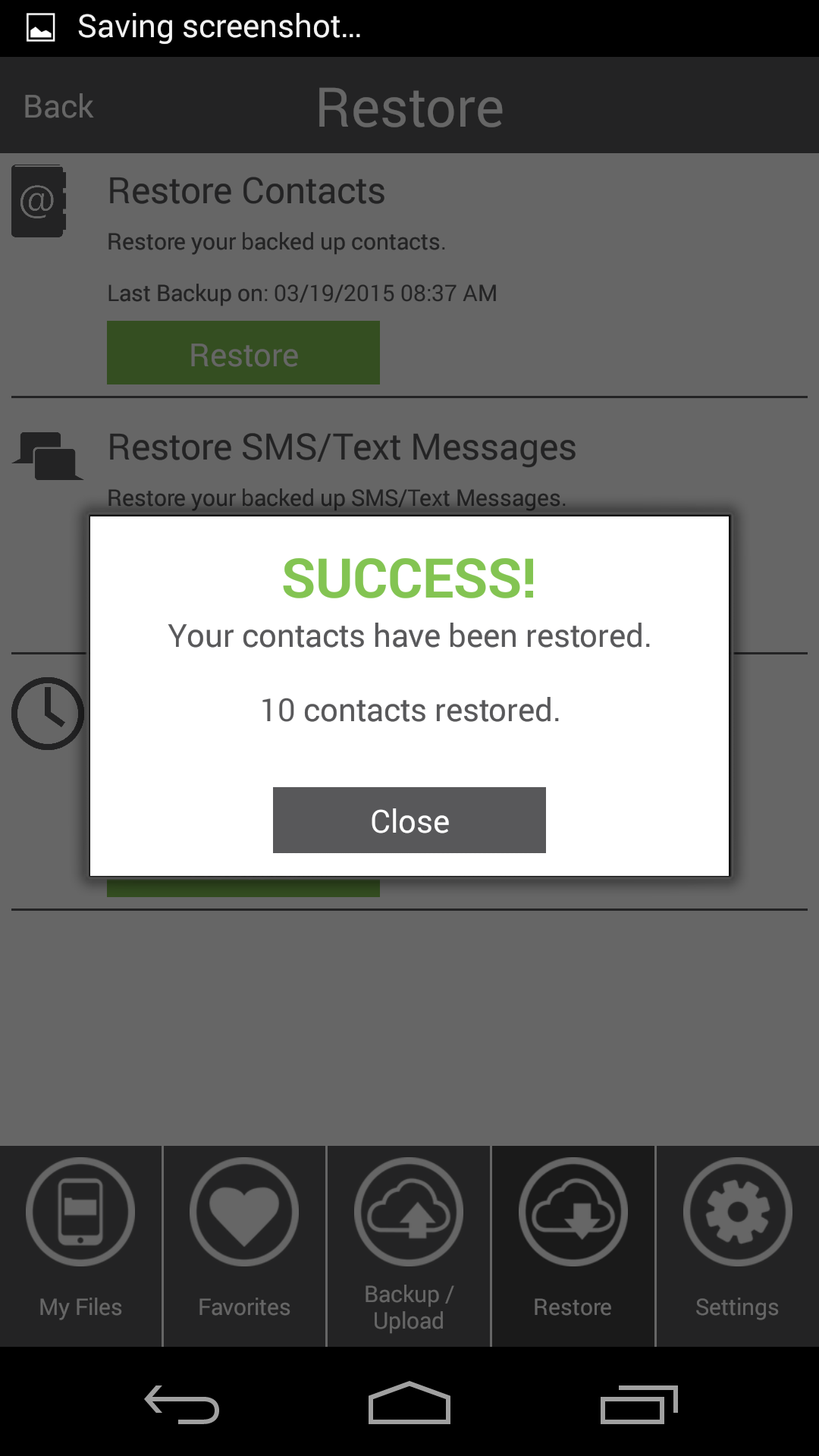
Task: Tap the Restore button under Restore Contacts
Action: (x=243, y=353)
